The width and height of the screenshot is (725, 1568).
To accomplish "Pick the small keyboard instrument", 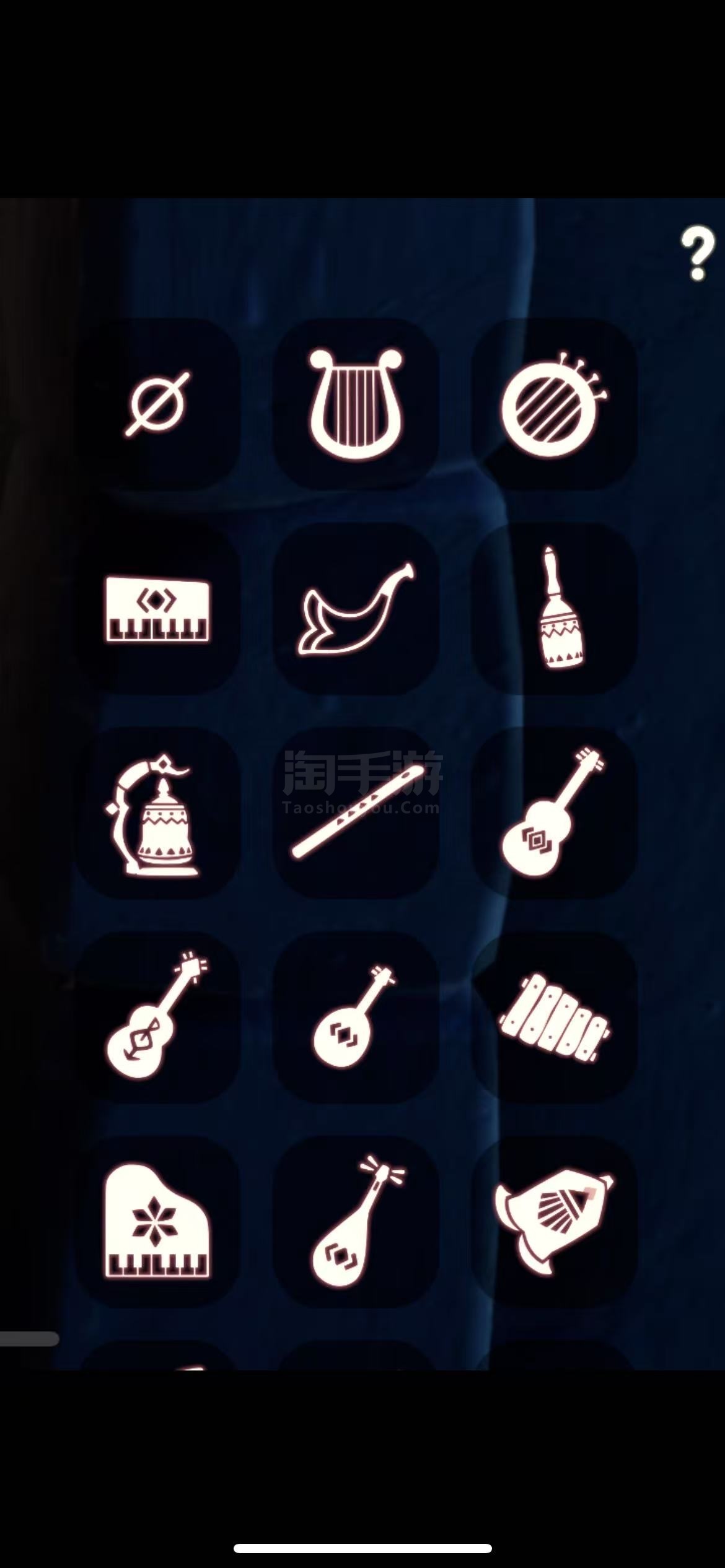I will pos(157,609).
